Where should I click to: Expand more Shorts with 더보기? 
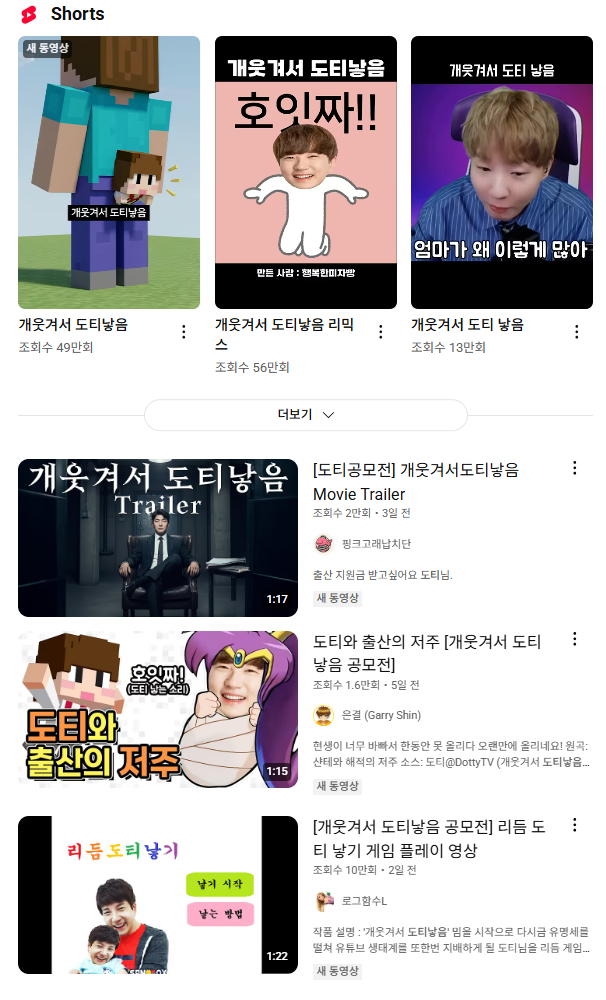coord(305,415)
